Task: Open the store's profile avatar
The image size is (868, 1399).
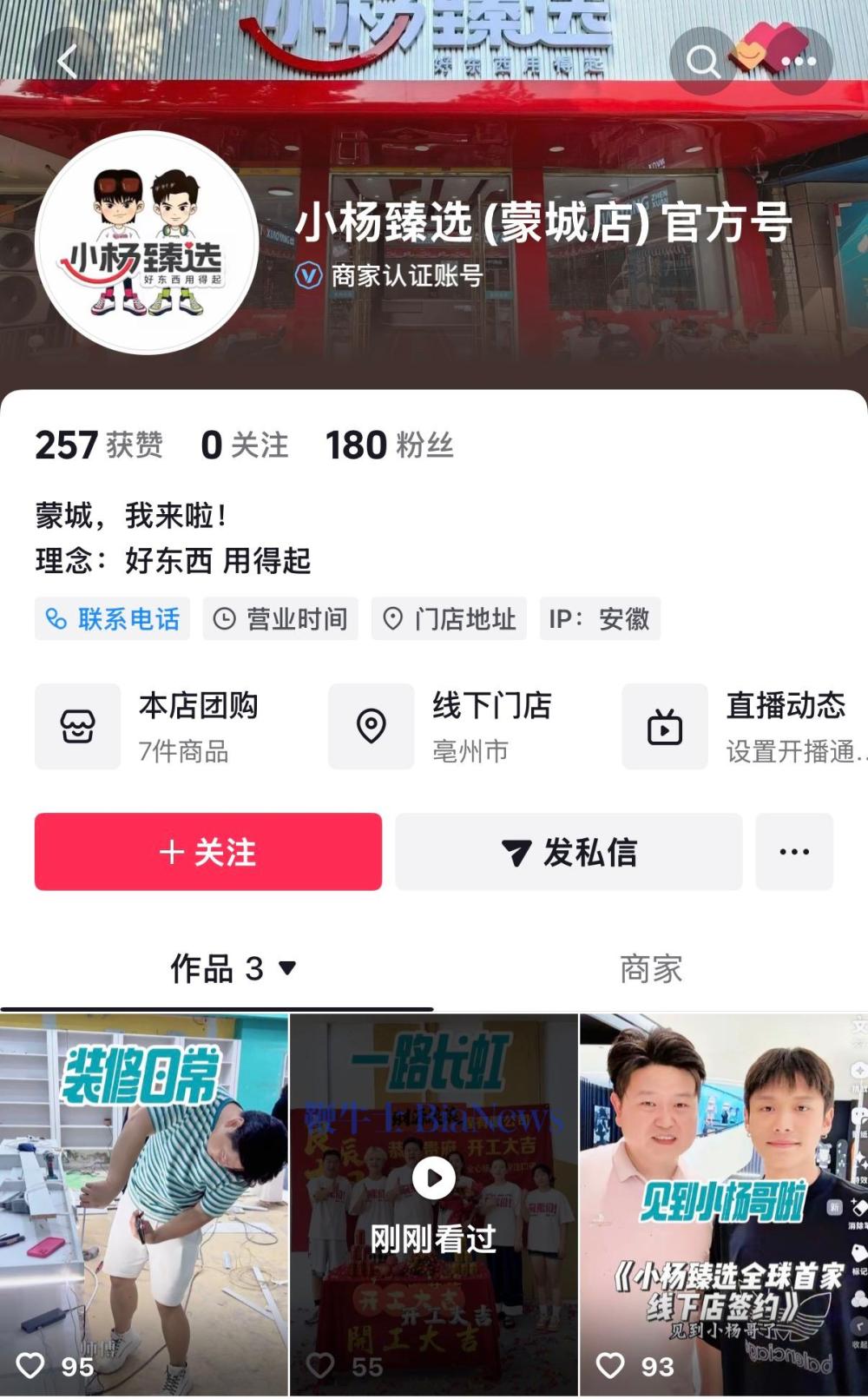Action: (147, 242)
